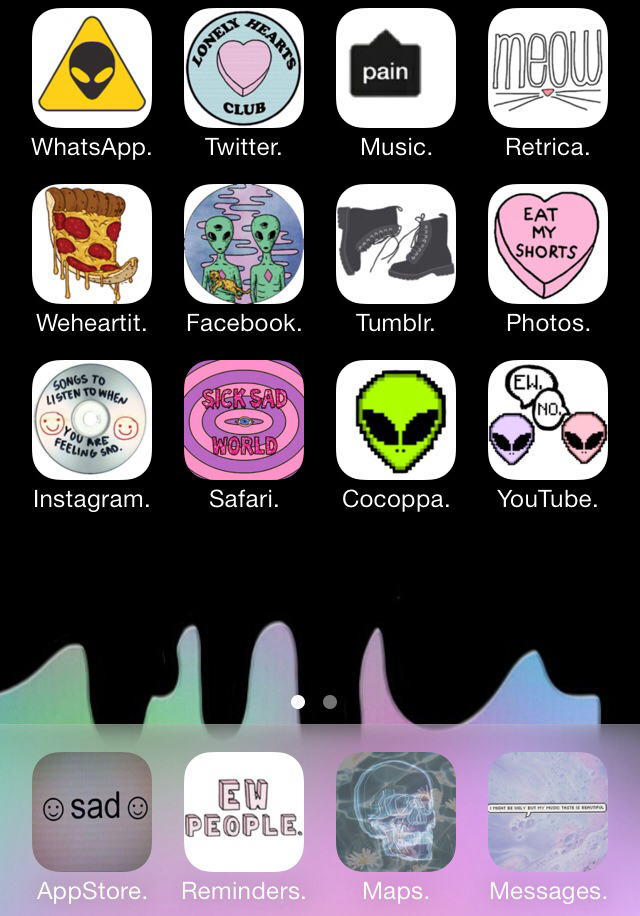640x916 pixels.
Task: Open the Weheartit app
Action: [x=92, y=244]
